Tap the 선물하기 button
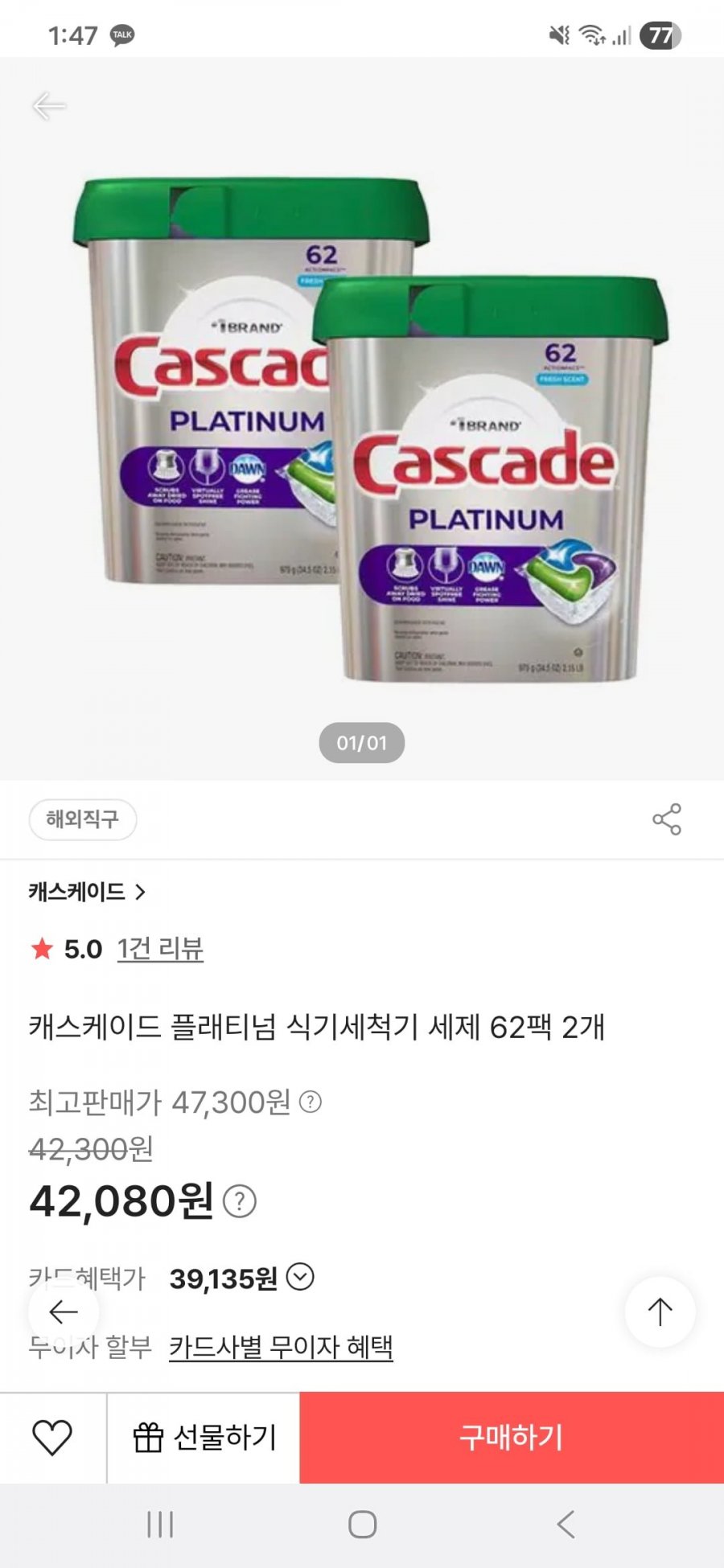Image resolution: width=724 pixels, height=1568 pixels. [204, 1438]
